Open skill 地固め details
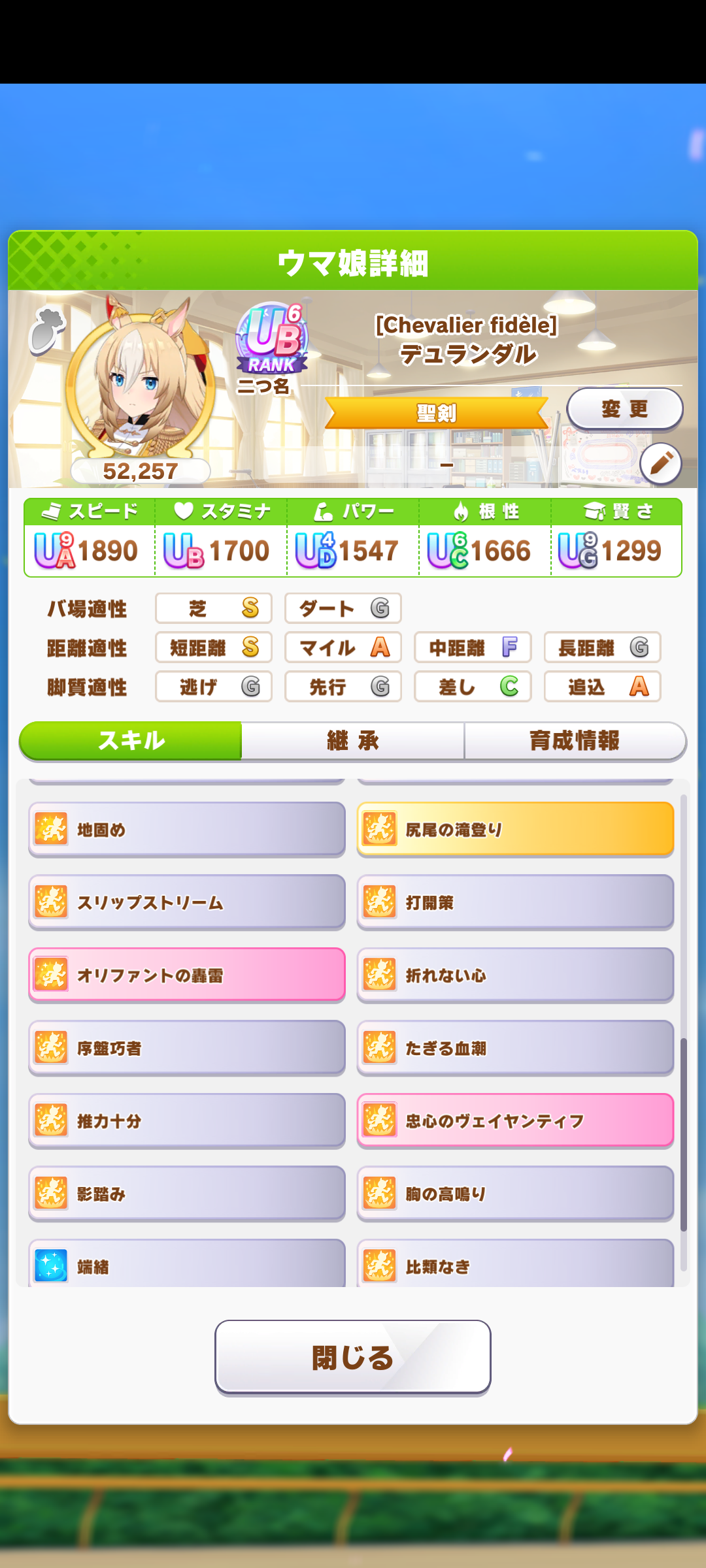The image size is (706, 1568). 187,829
